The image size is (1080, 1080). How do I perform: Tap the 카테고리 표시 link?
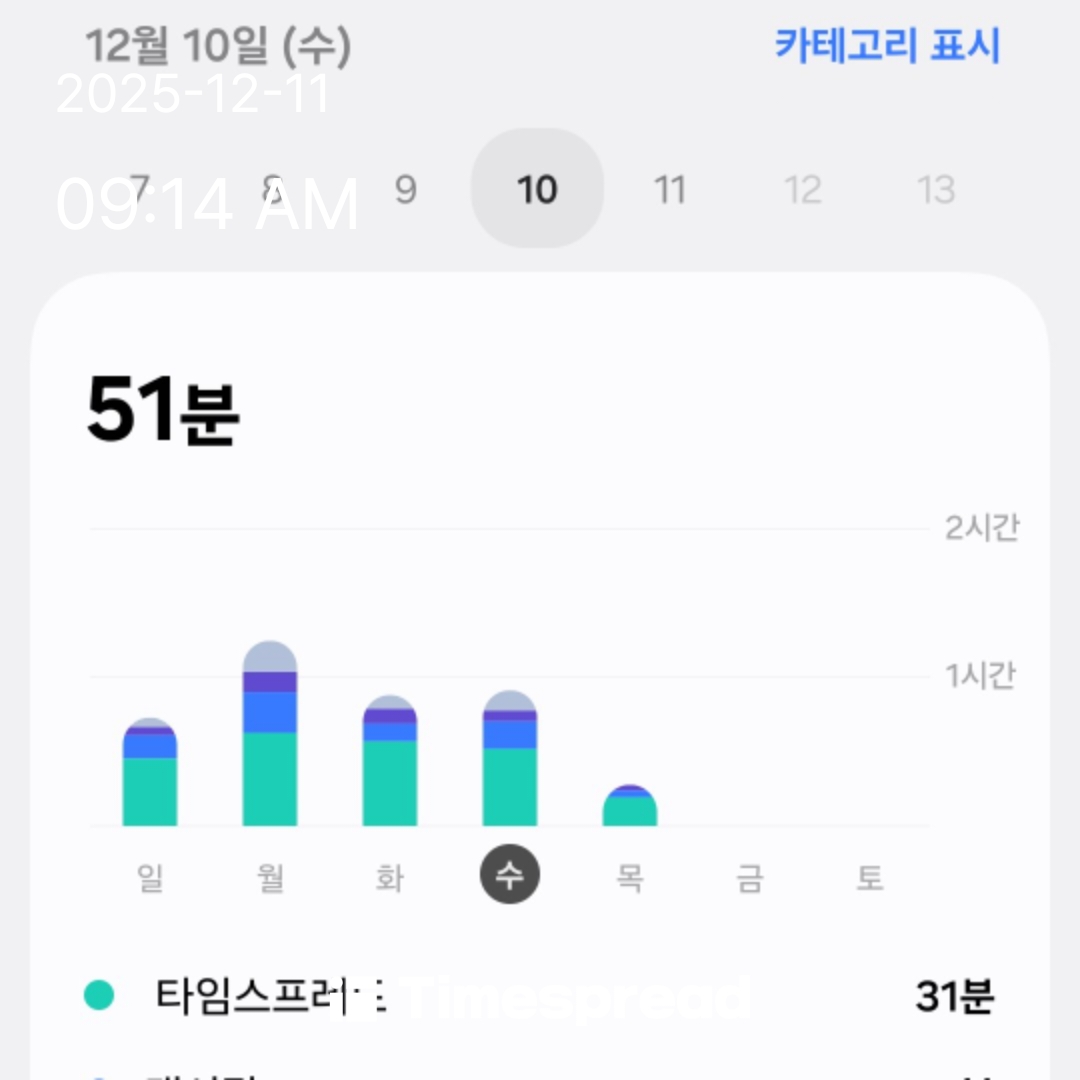[x=887, y=46]
